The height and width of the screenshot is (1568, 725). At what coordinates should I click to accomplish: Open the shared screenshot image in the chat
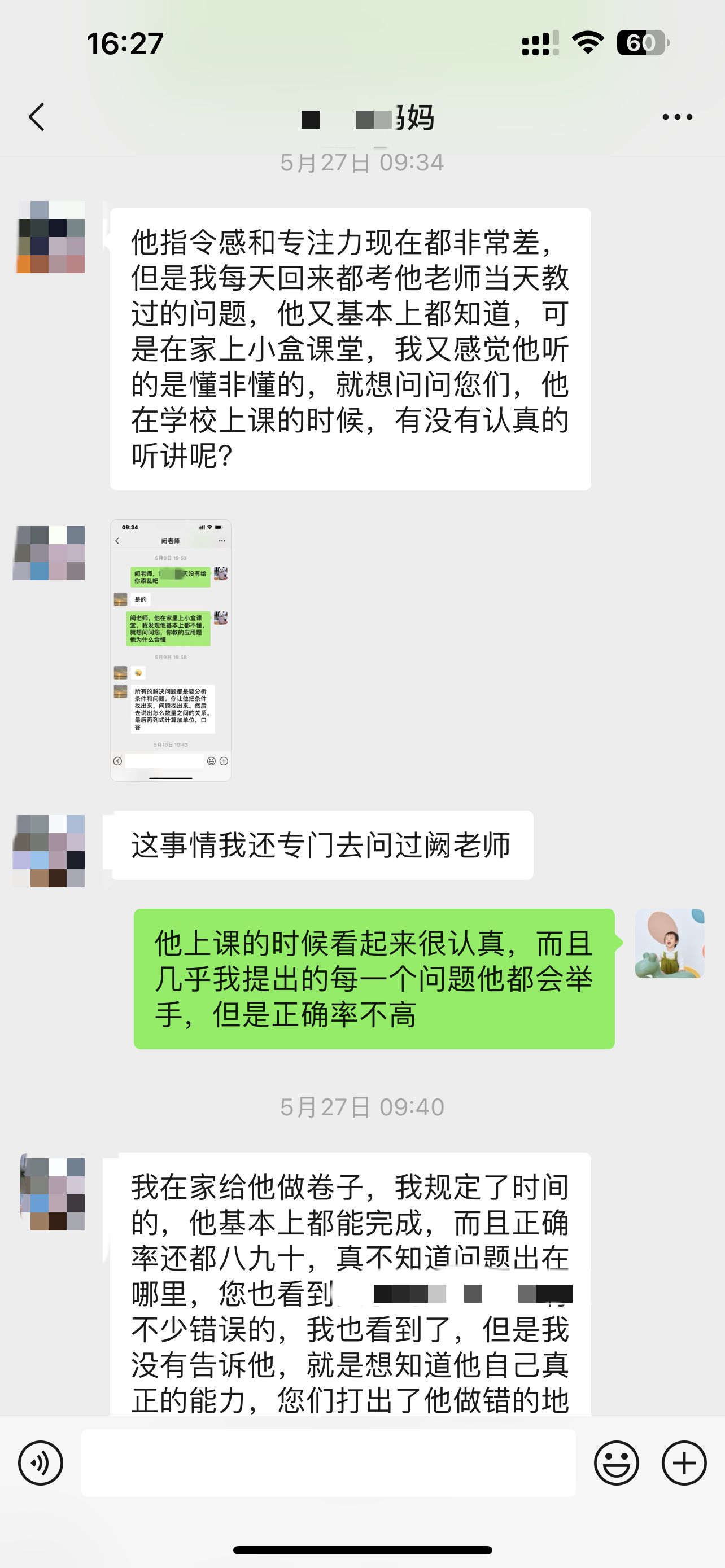click(x=171, y=650)
